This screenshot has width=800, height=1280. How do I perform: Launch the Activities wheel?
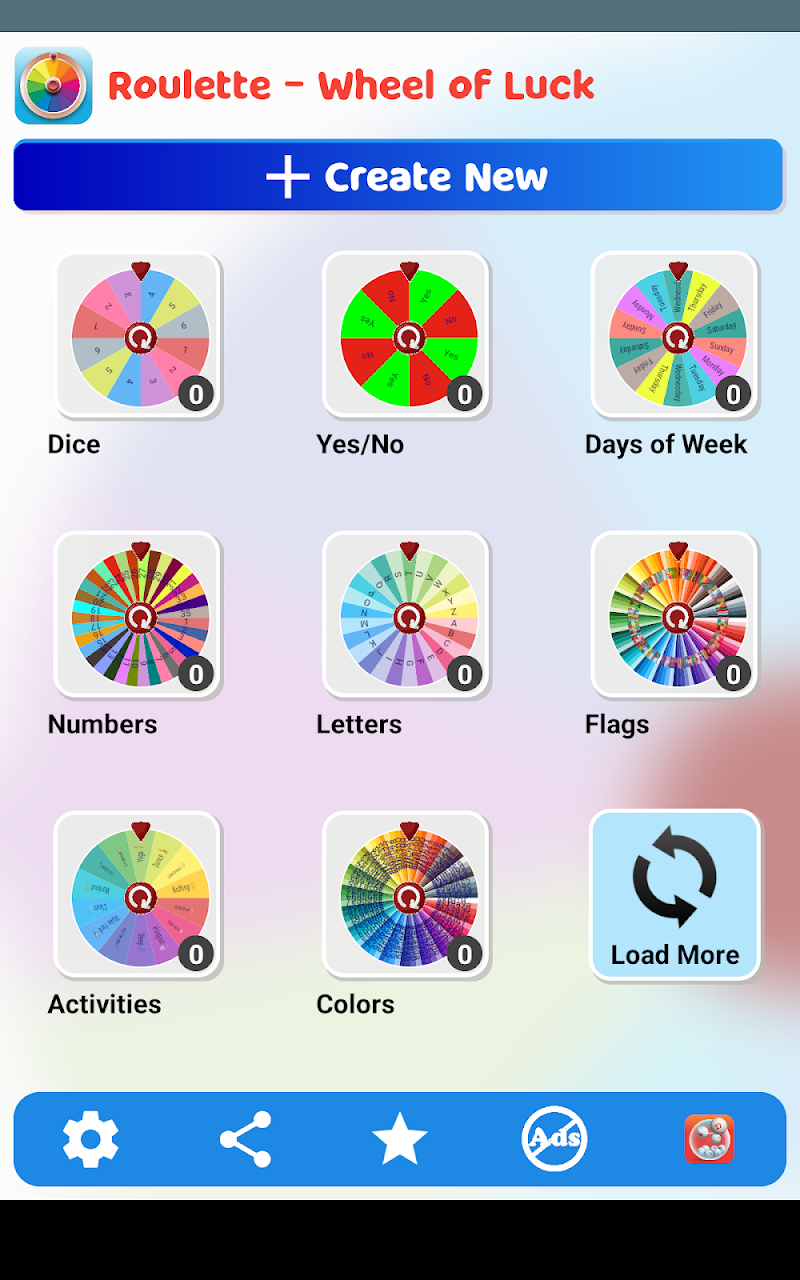pyautogui.click(x=139, y=896)
